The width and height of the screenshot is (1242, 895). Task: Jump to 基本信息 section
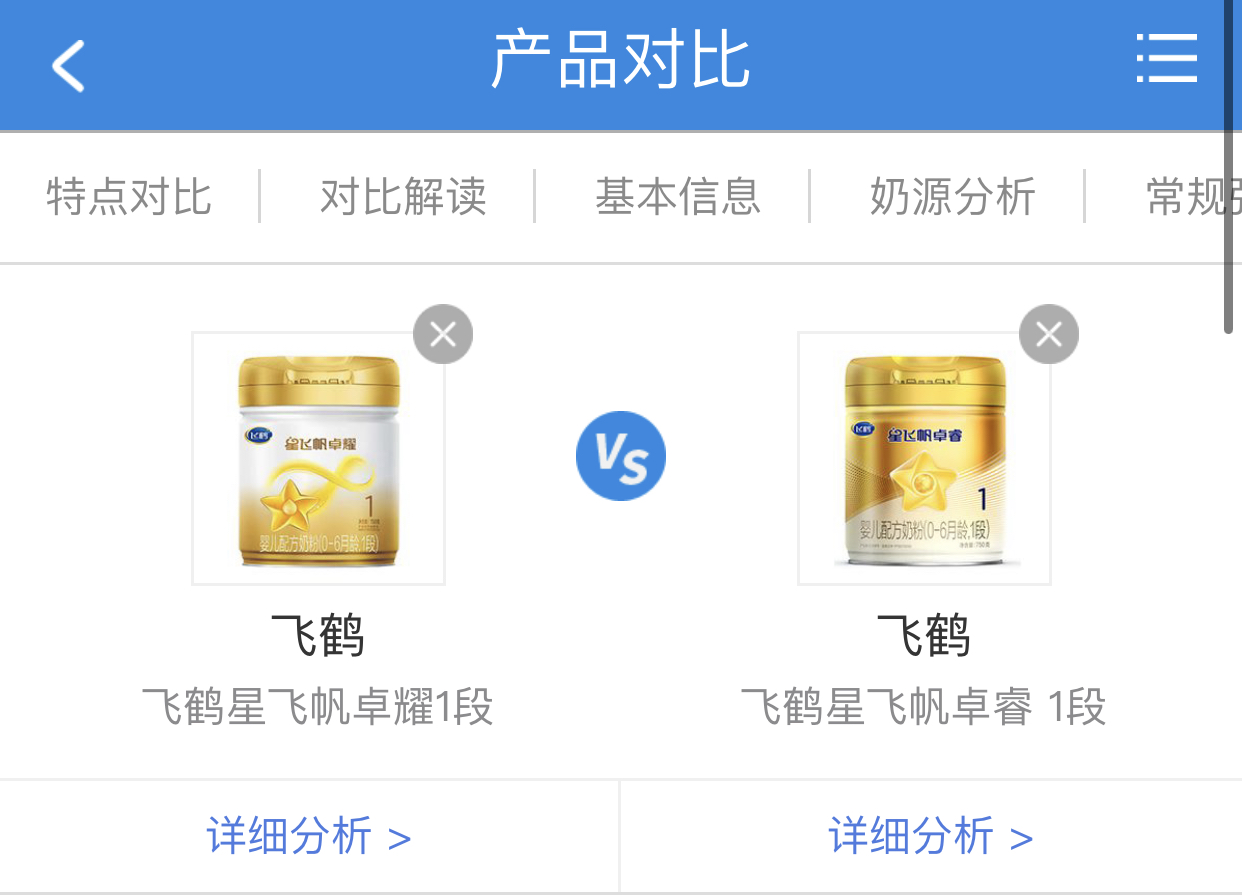[678, 196]
